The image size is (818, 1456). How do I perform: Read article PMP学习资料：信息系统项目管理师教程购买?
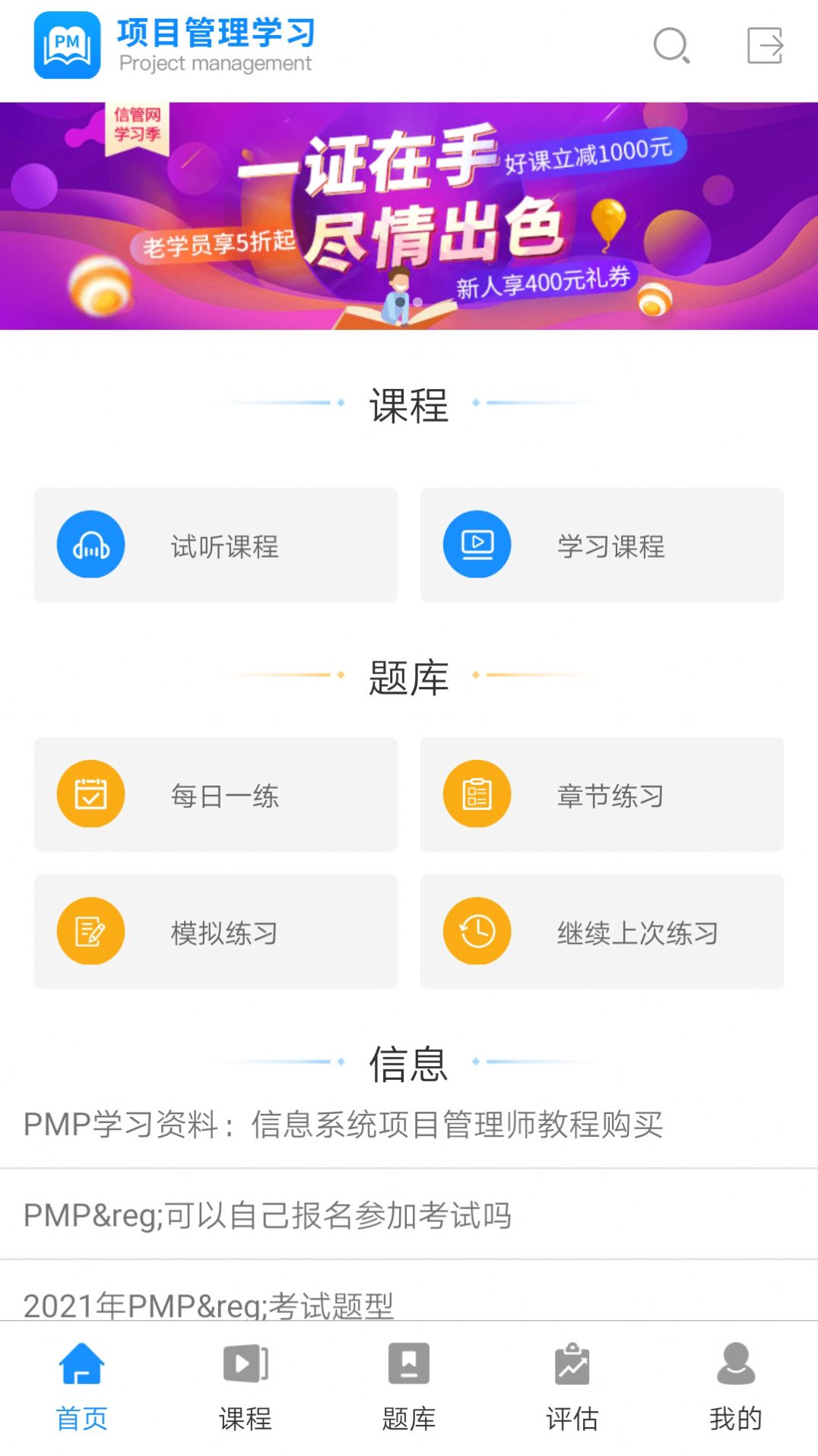(409, 1125)
